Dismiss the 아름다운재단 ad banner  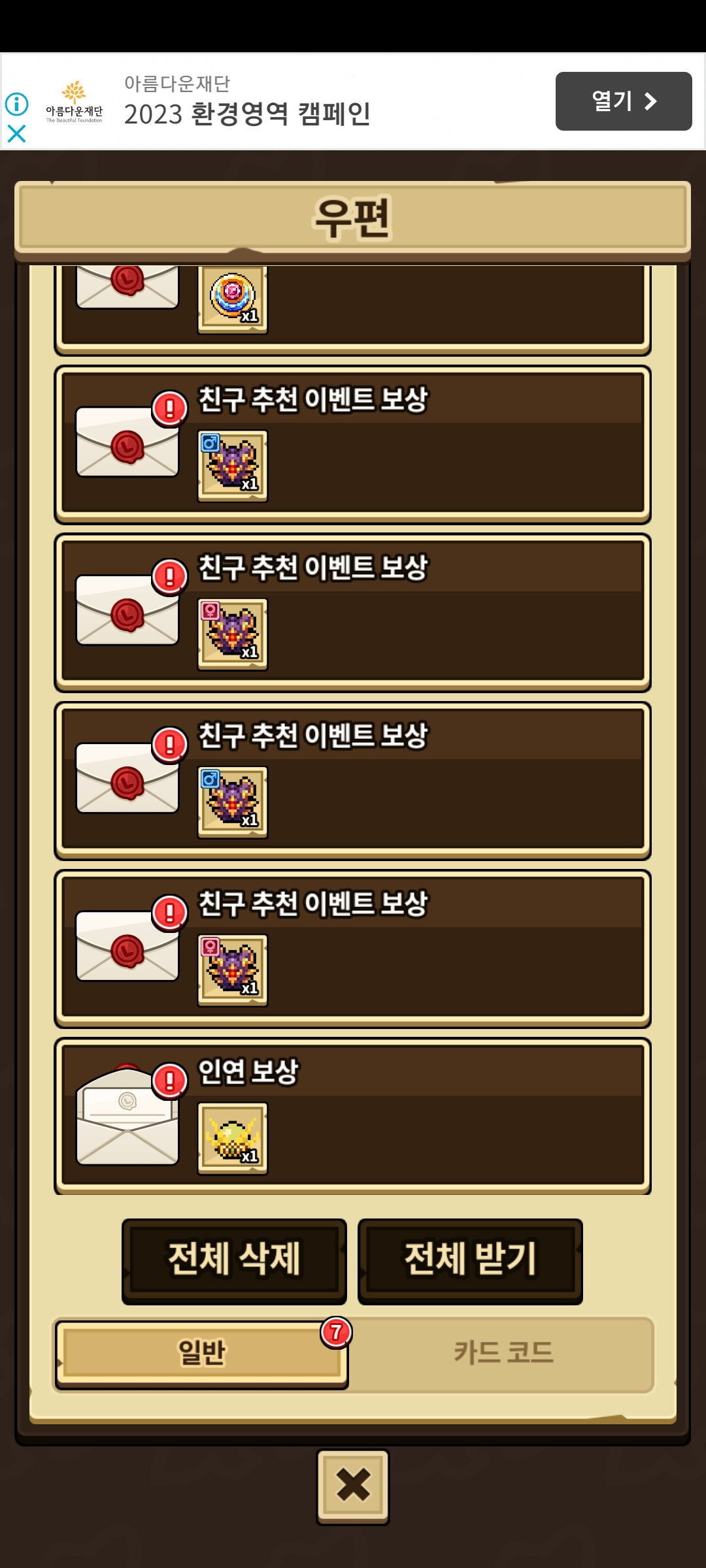click(x=16, y=134)
